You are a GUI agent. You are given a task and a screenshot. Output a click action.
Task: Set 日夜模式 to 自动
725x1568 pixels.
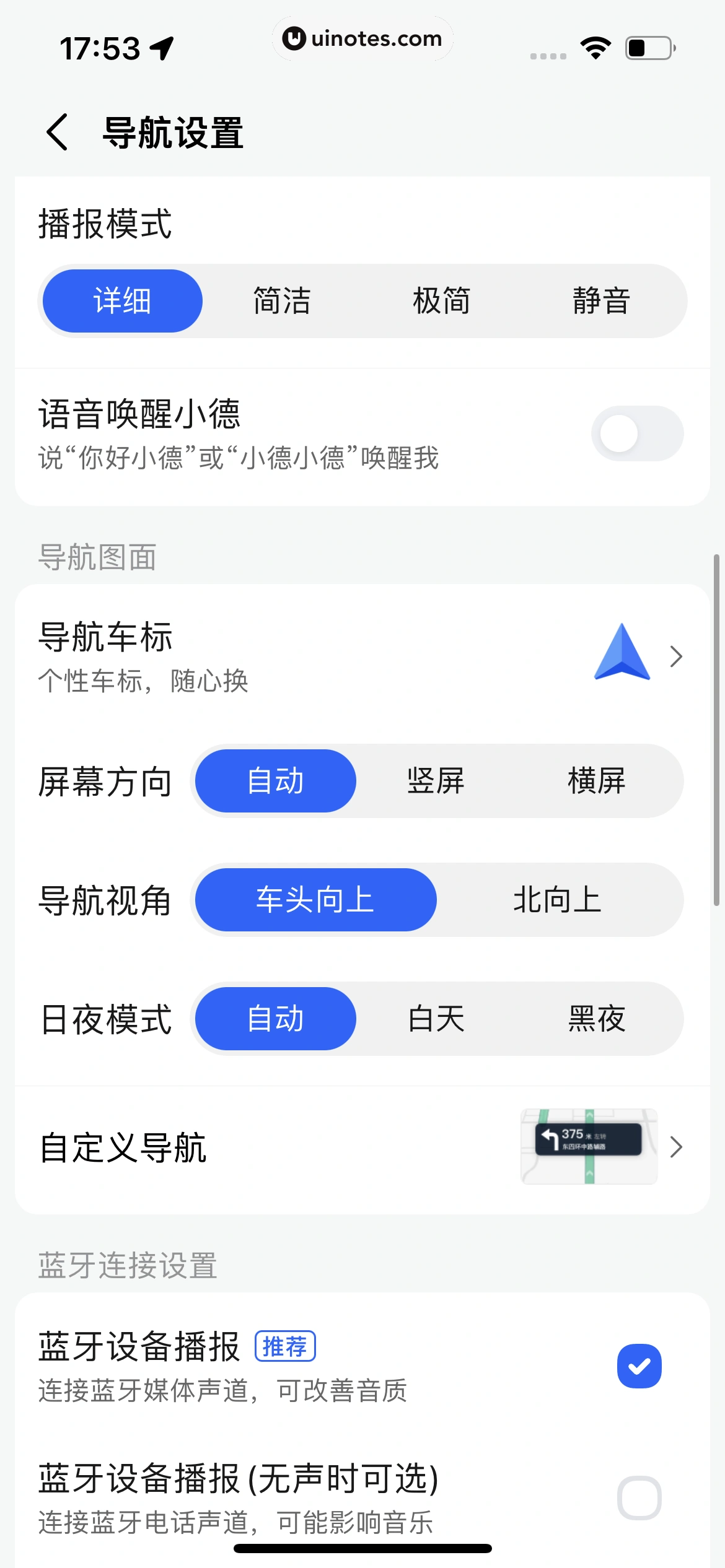point(276,1019)
